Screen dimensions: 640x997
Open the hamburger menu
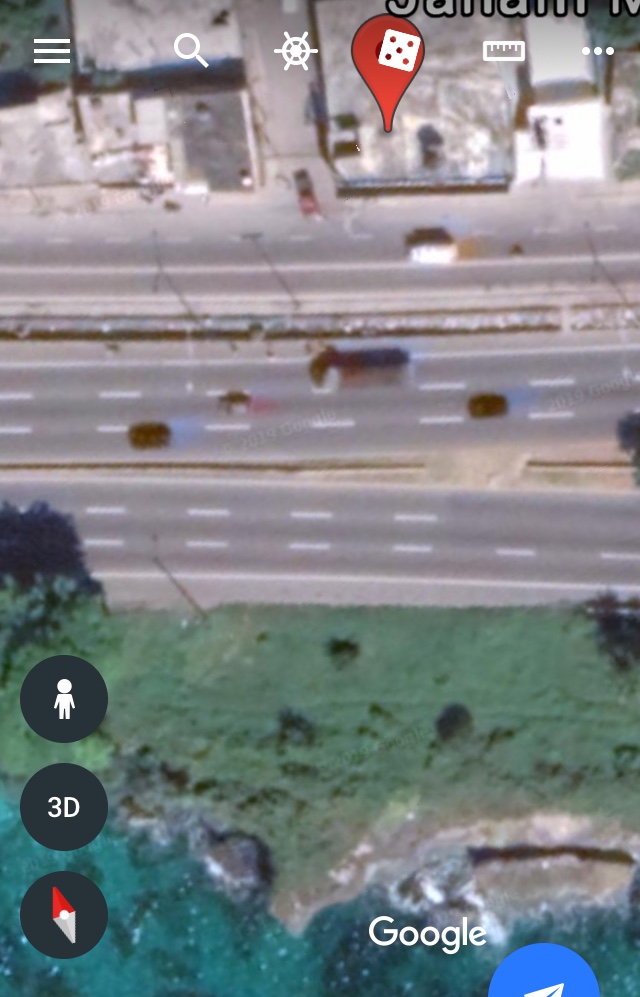[52, 51]
